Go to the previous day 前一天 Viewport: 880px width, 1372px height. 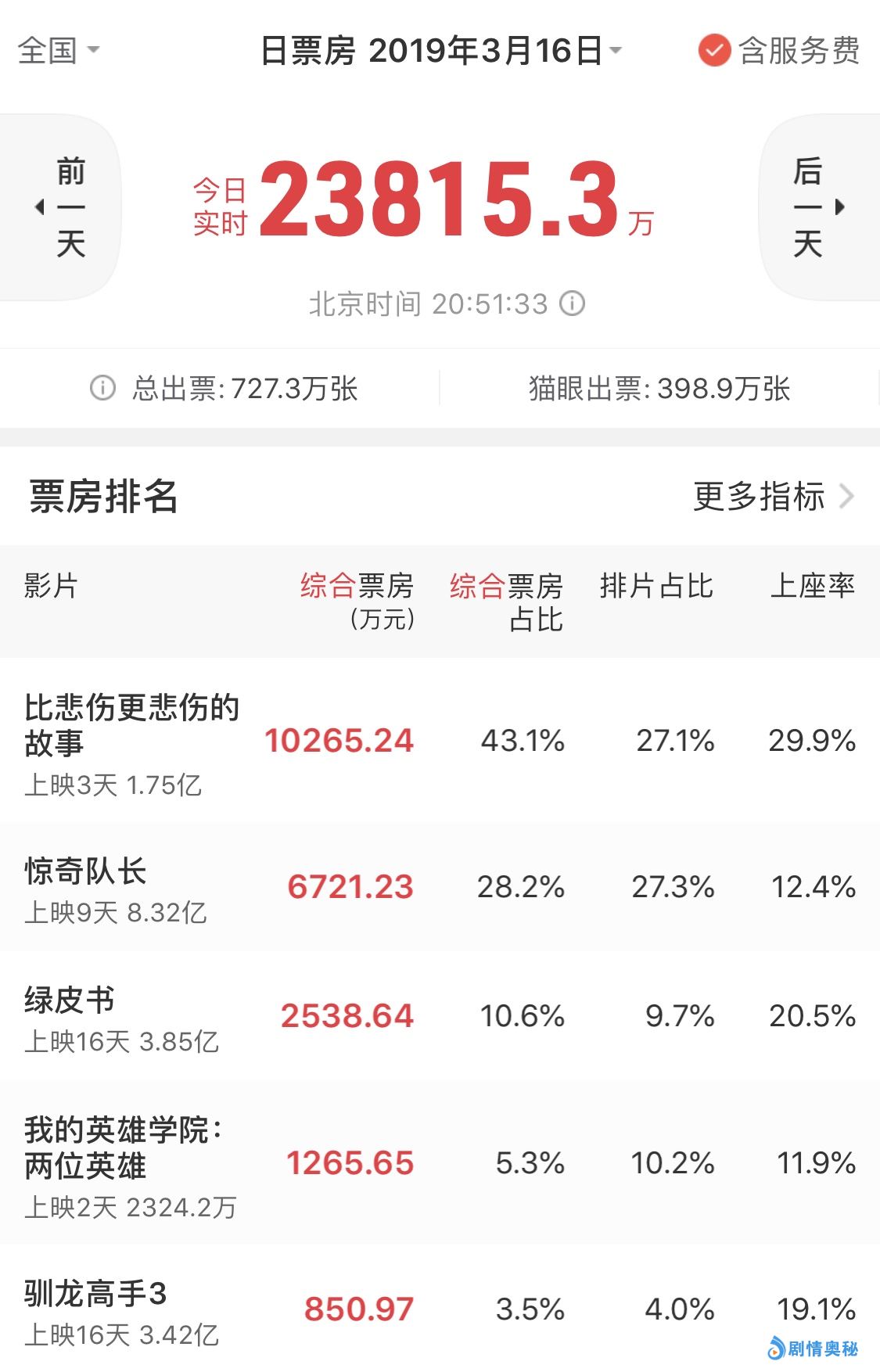(60, 207)
